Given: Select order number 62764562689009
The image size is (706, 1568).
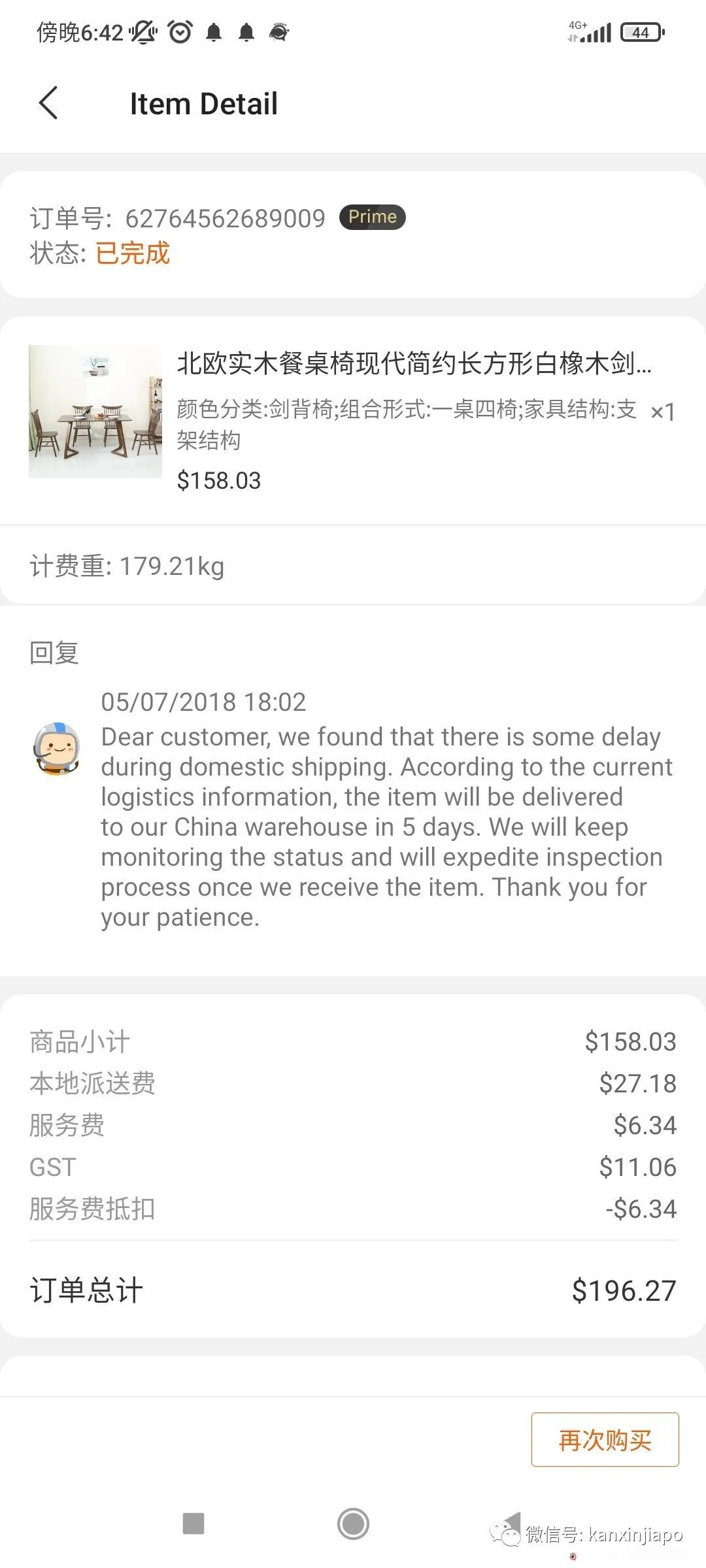Looking at the screenshot, I should coord(226,218).
